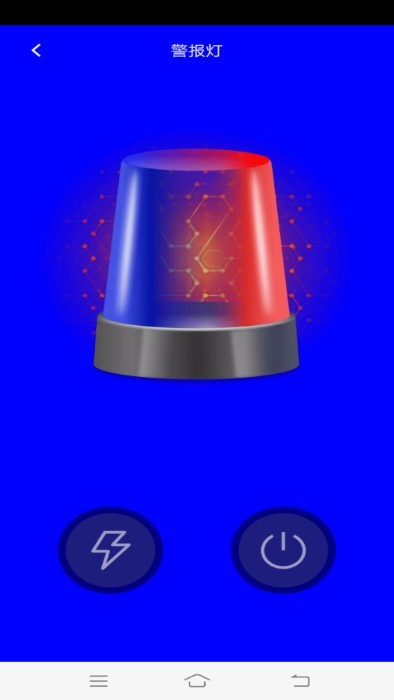Go to home screen via navigation bar

pos(197,681)
